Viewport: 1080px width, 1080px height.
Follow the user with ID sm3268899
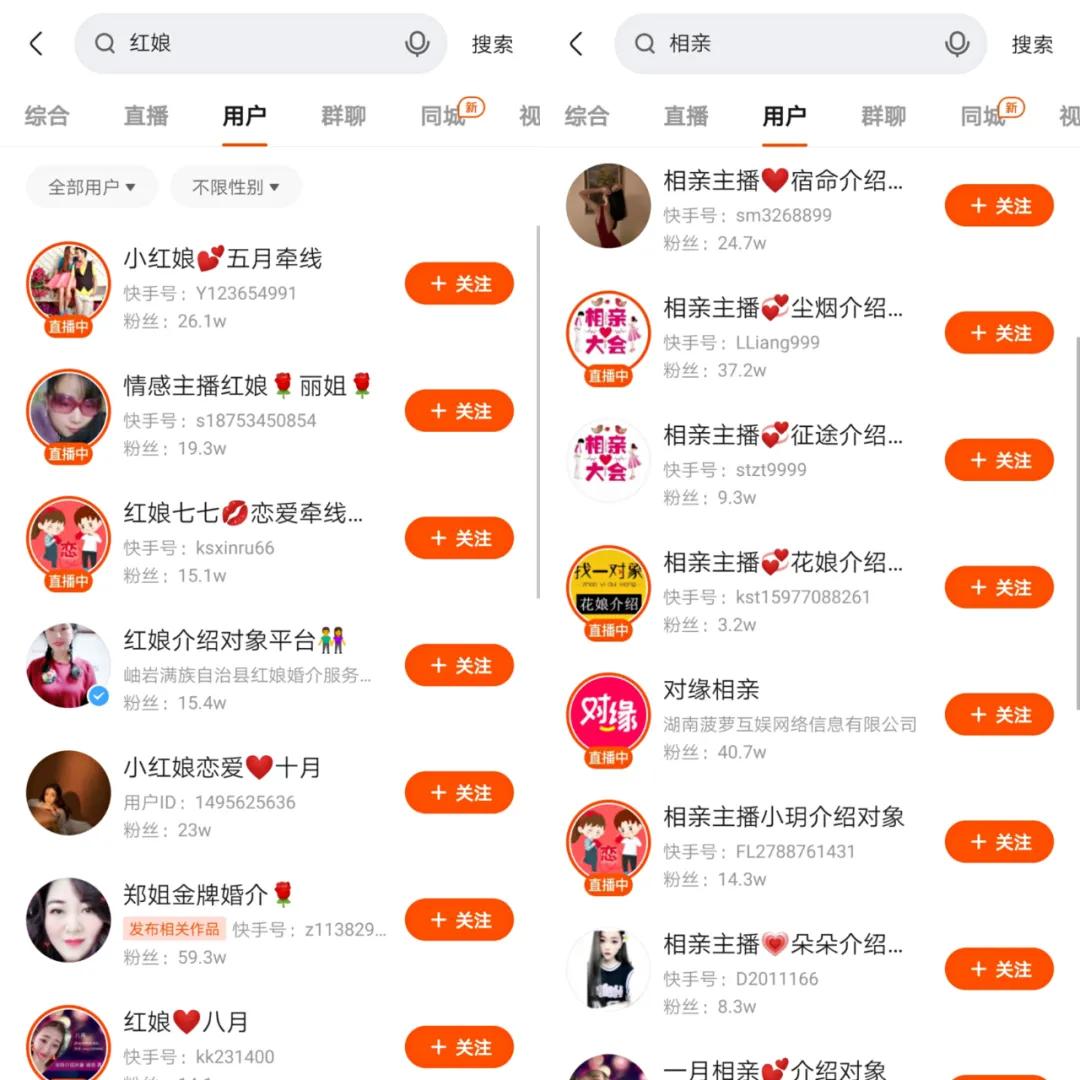(x=999, y=206)
